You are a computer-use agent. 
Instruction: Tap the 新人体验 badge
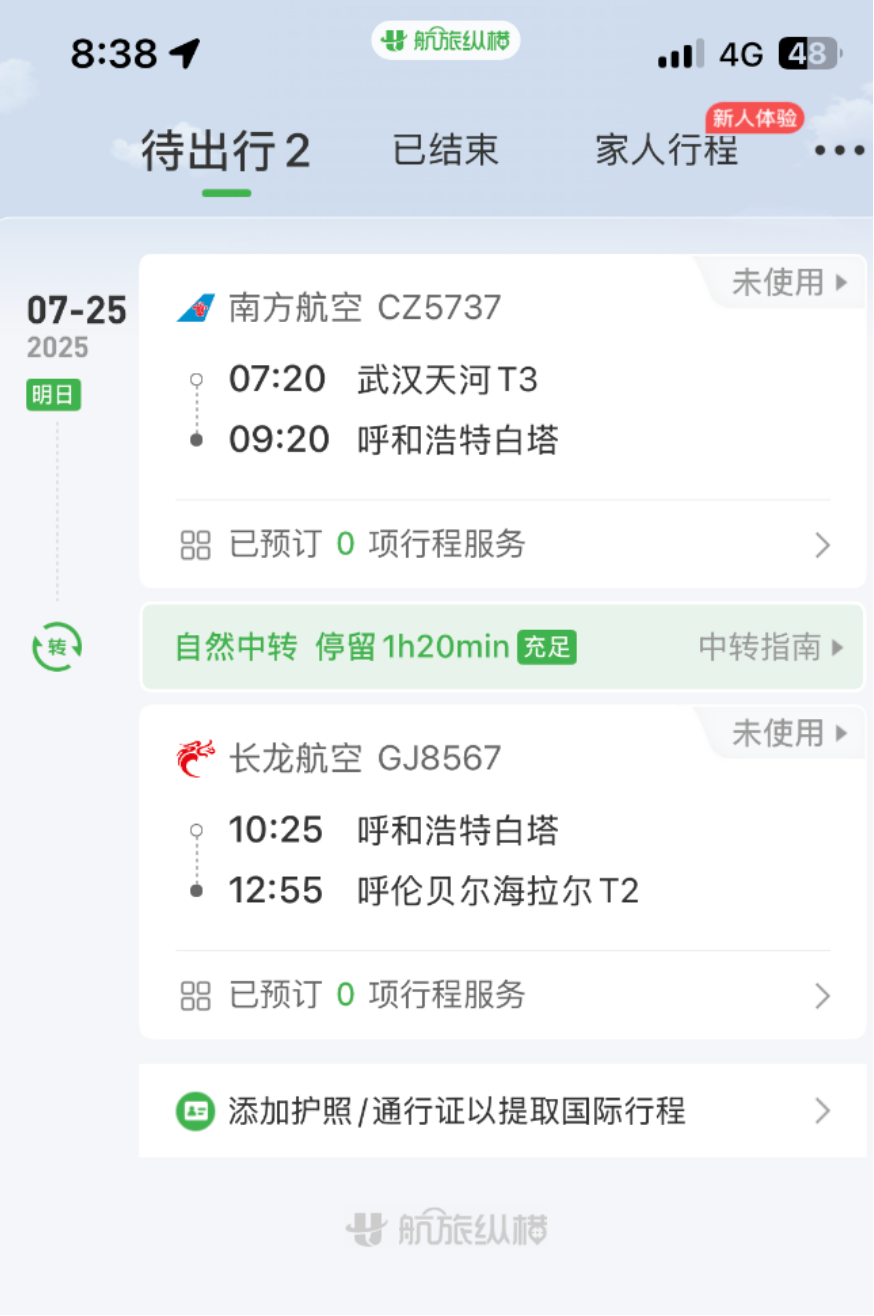[755, 117]
